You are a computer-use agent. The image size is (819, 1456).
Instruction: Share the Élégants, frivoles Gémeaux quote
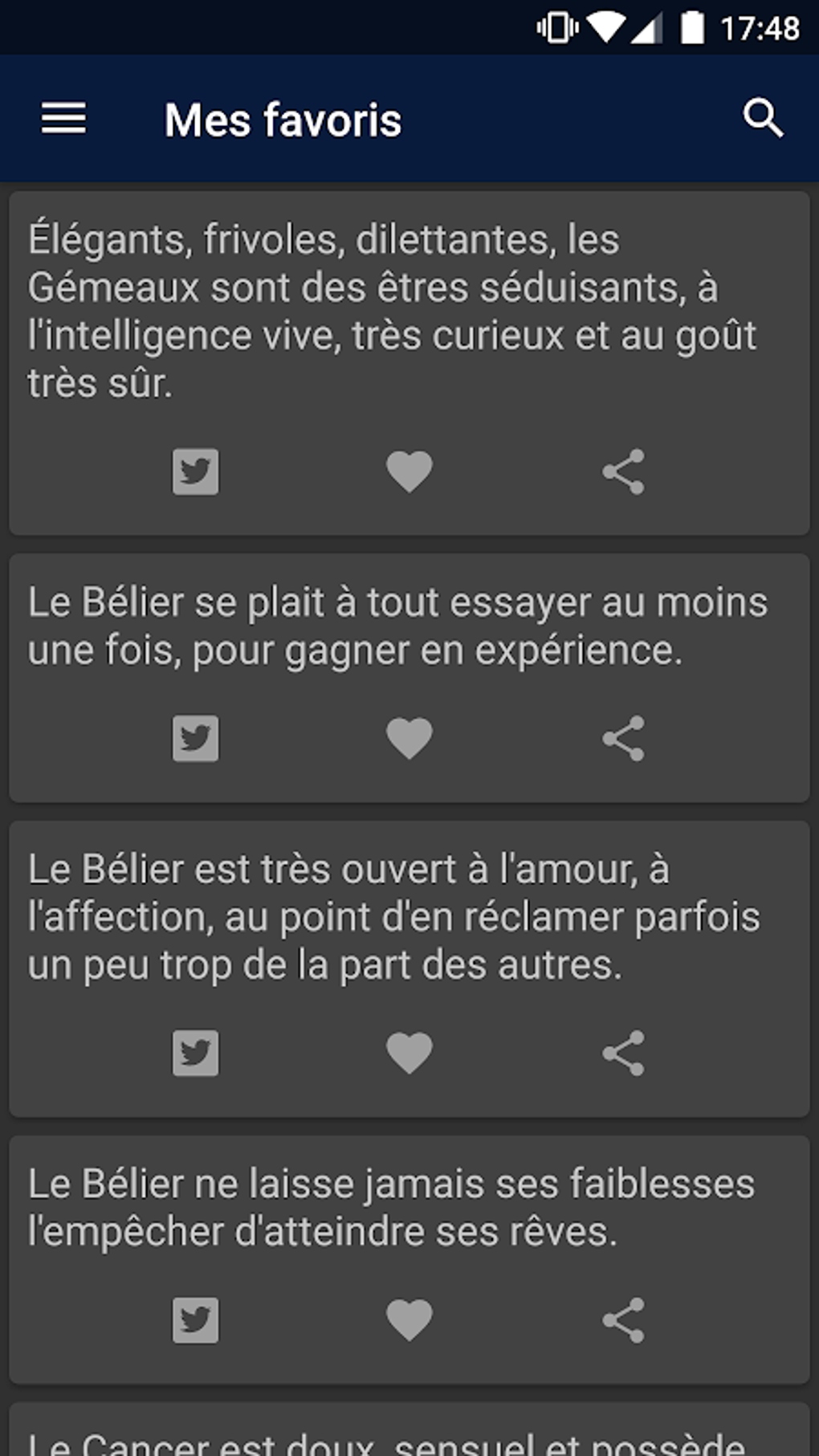pyautogui.click(x=624, y=471)
